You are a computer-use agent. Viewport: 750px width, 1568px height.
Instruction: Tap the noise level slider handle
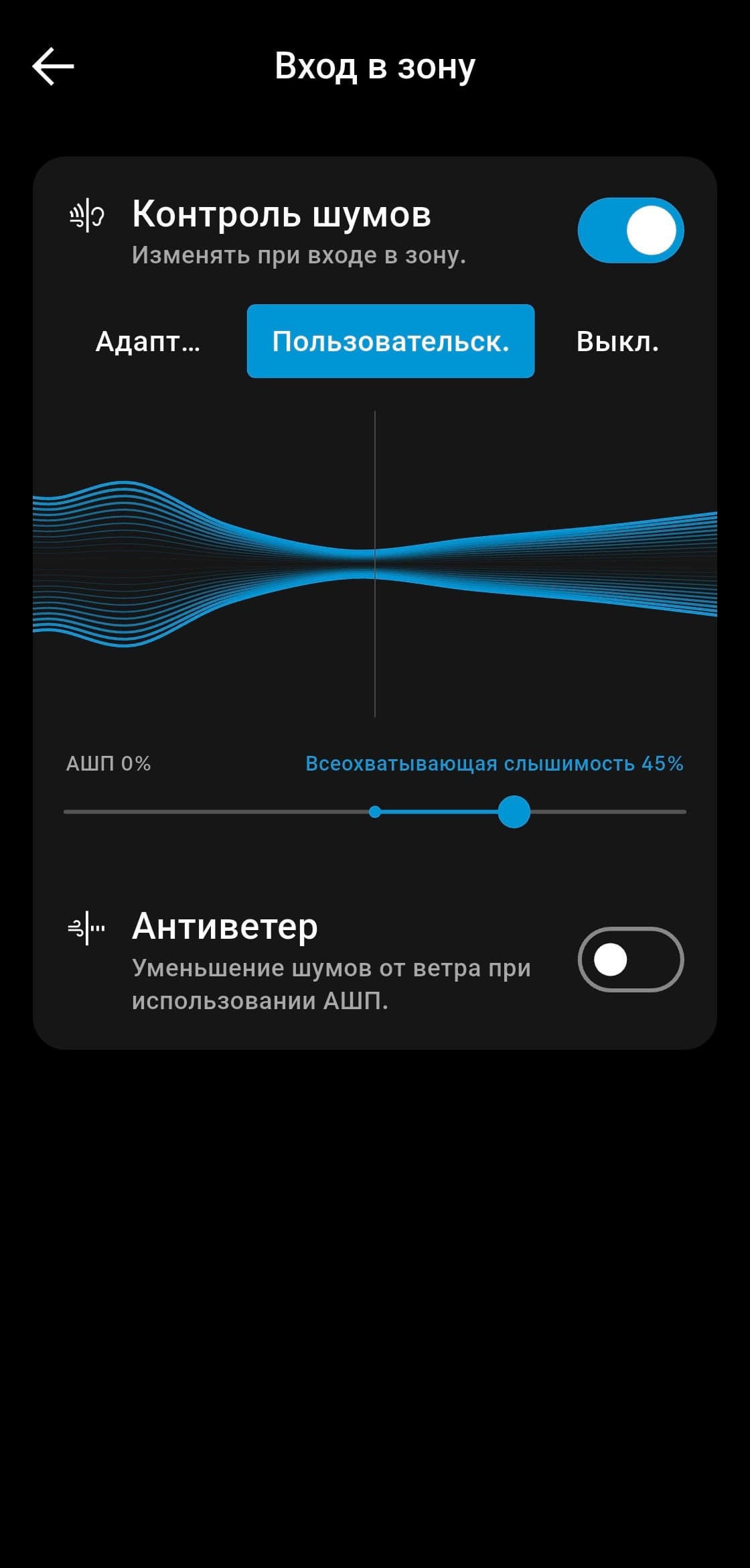tap(514, 812)
